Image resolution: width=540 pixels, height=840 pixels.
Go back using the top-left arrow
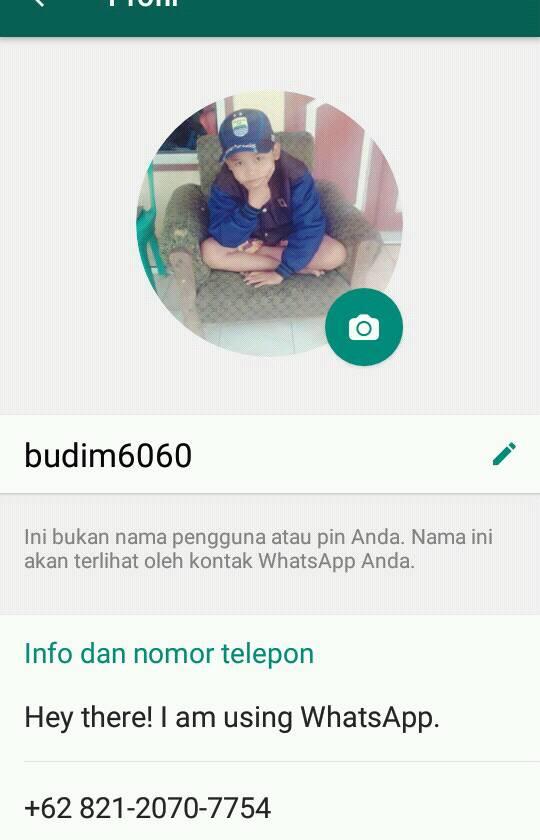click(x=38, y=3)
